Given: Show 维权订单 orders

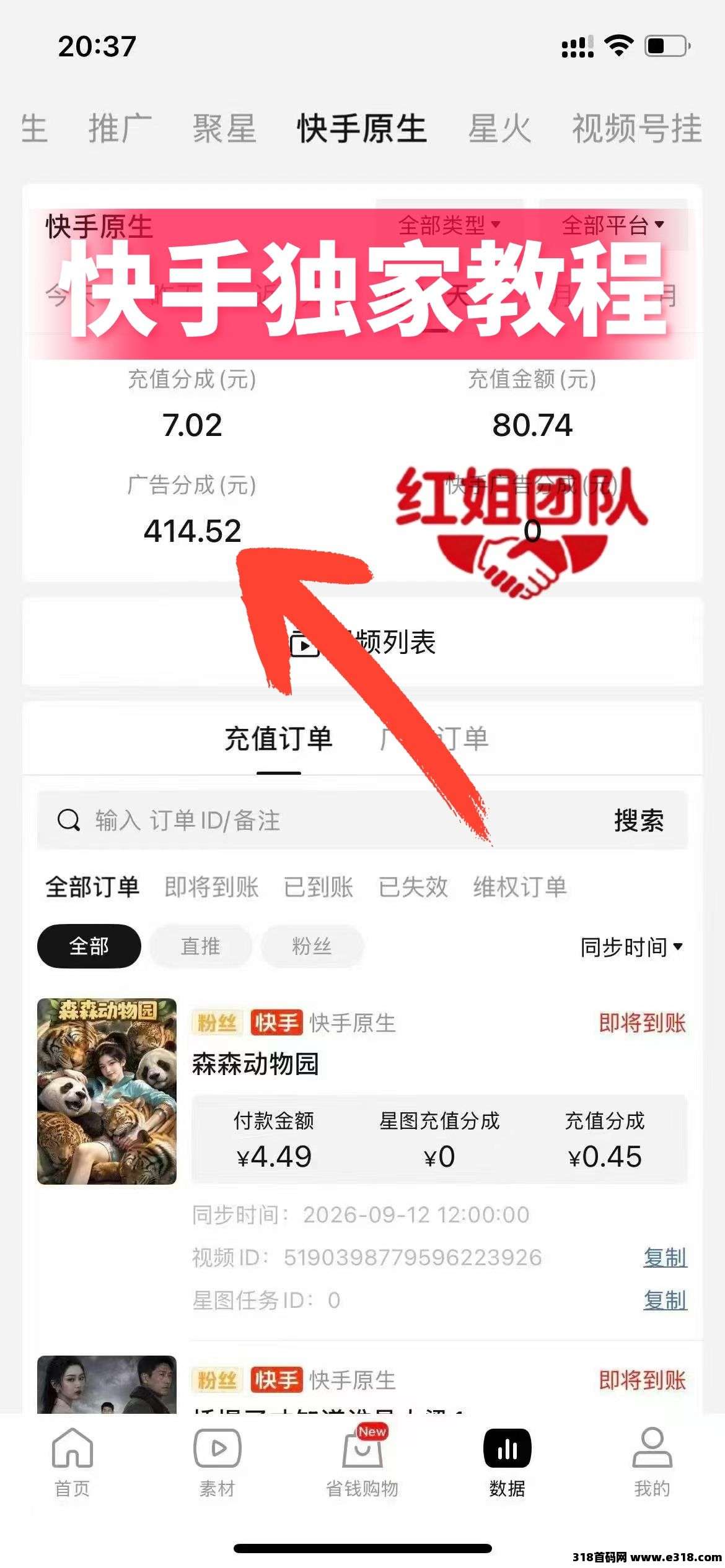Looking at the screenshot, I should (520, 887).
